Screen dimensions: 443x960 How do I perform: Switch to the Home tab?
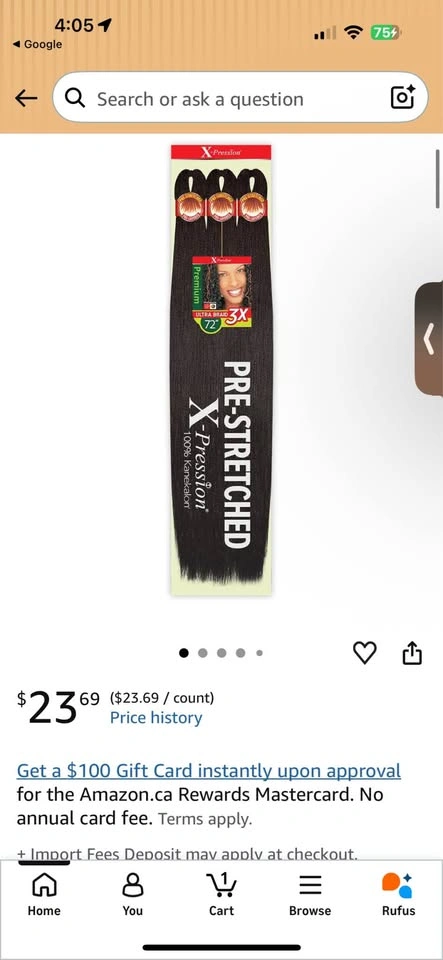pos(44,894)
